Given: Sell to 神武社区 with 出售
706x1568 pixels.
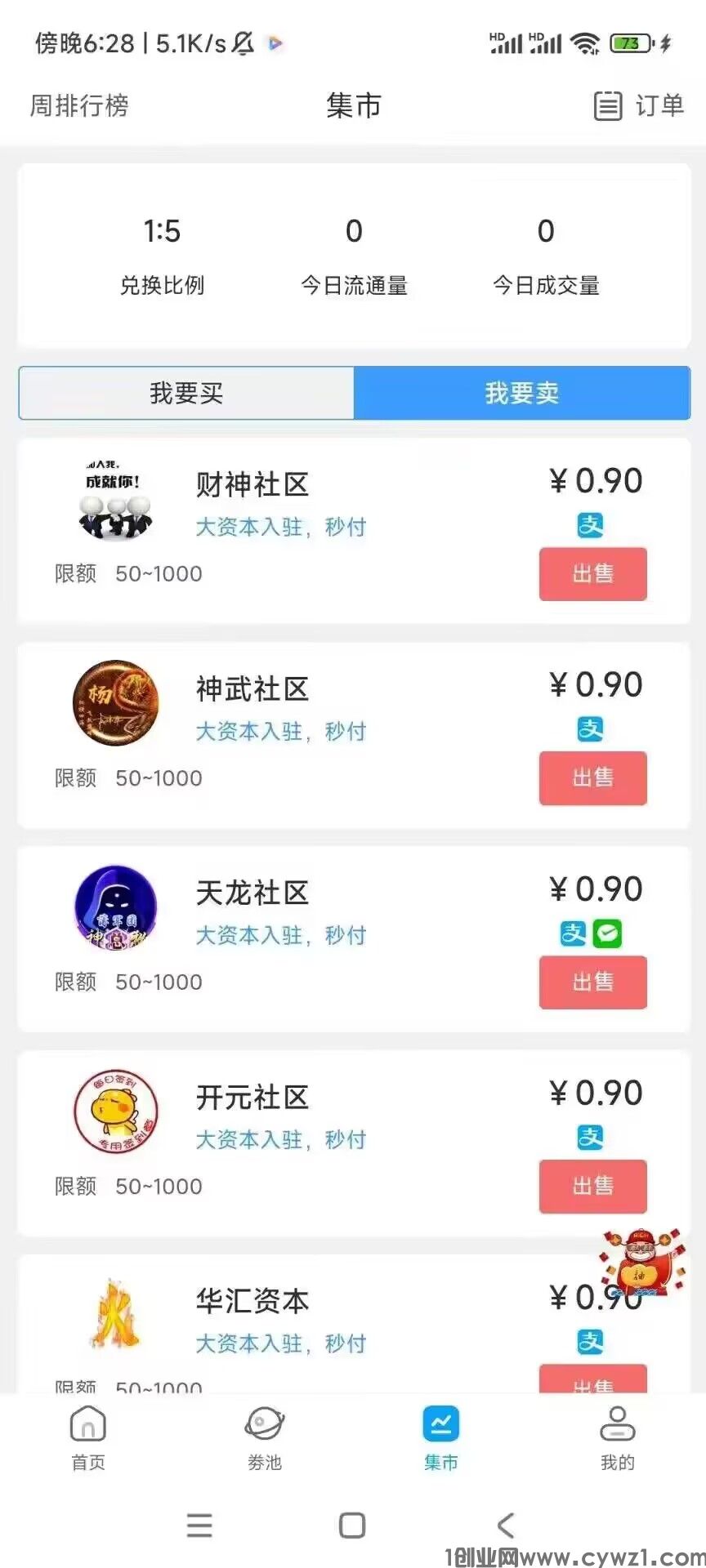Looking at the screenshot, I should click(592, 778).
